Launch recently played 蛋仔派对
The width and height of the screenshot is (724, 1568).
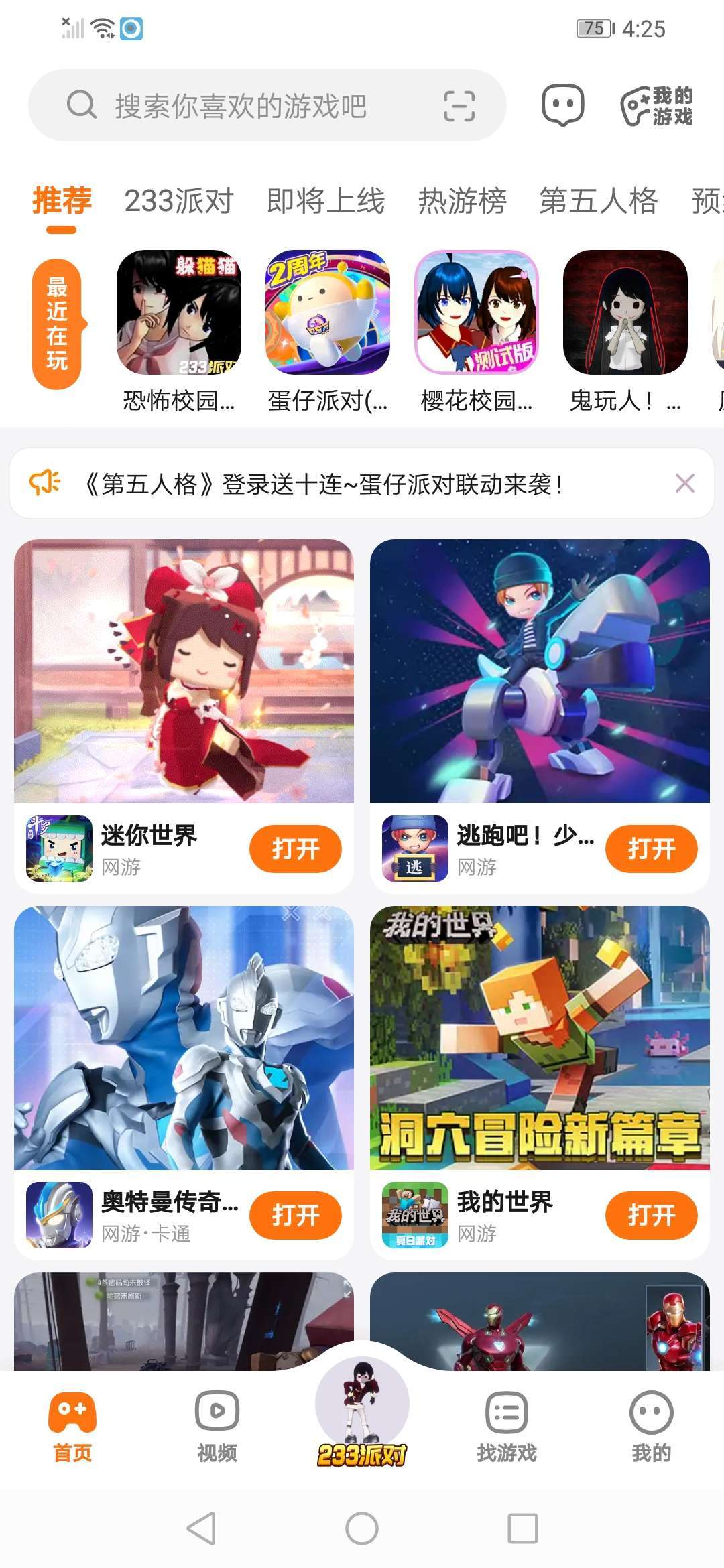(328, 312)
